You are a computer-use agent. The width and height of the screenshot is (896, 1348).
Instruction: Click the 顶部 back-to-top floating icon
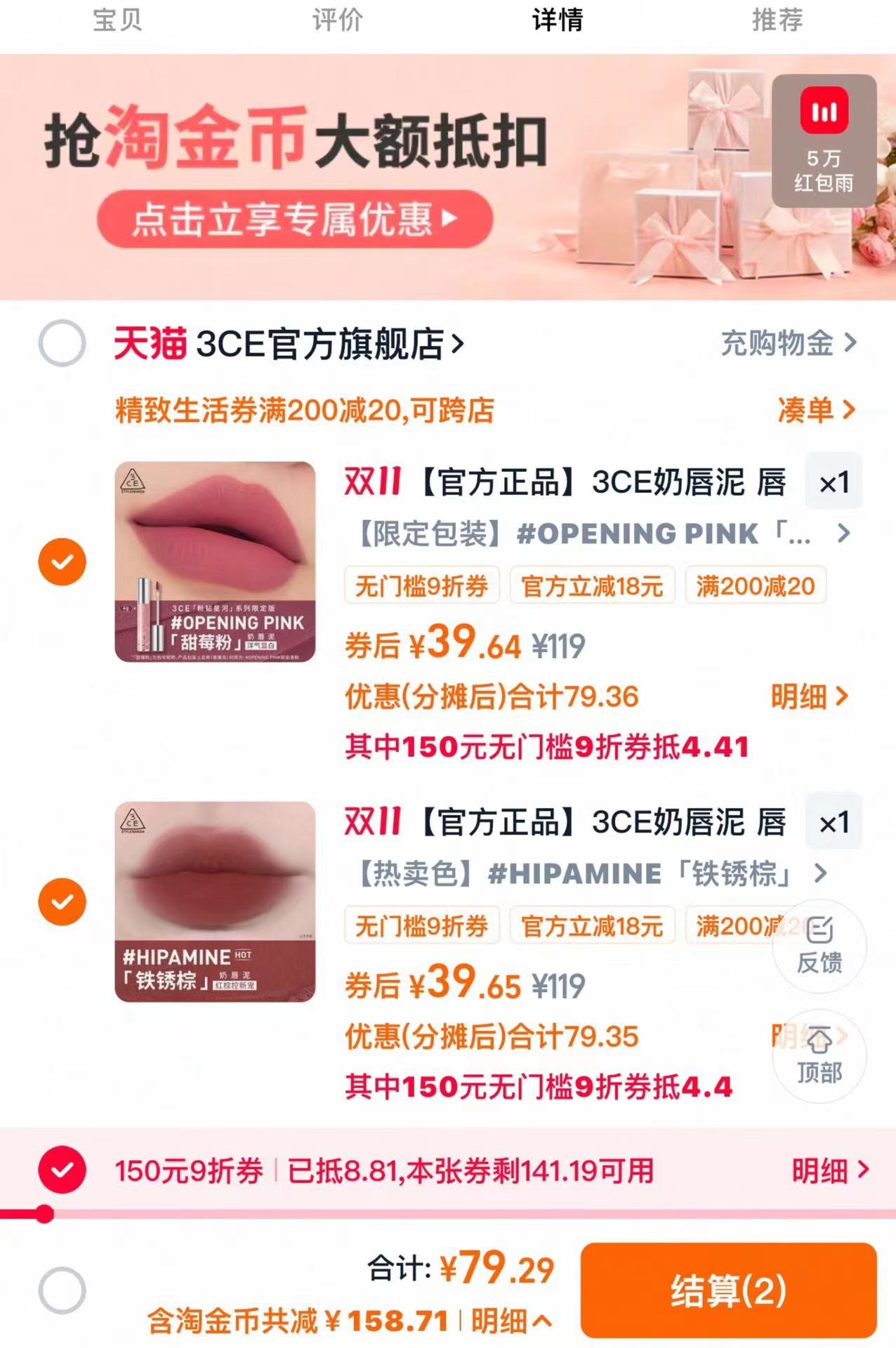[819, 1055]
